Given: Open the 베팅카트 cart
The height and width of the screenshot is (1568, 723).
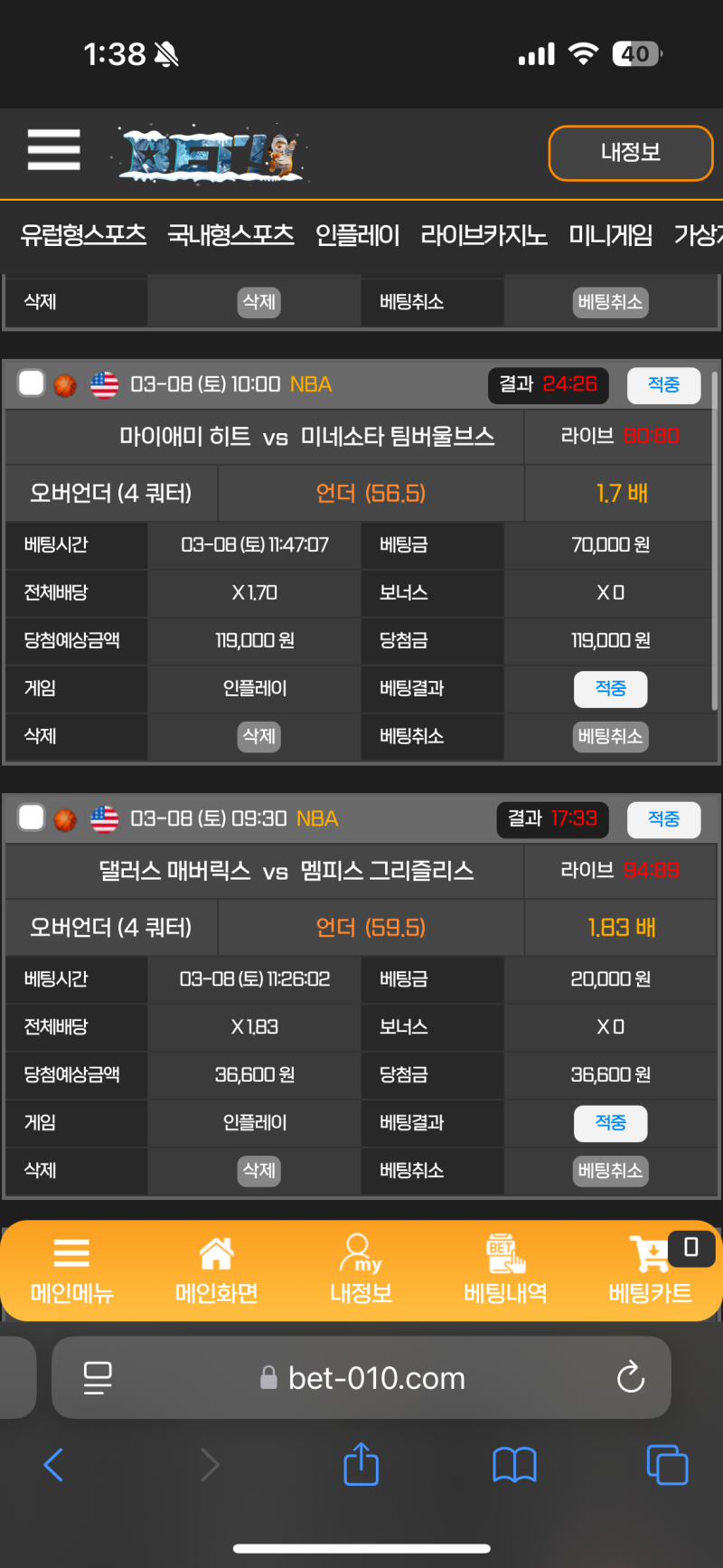Looking at the screenshot, I should point(650,1270).
